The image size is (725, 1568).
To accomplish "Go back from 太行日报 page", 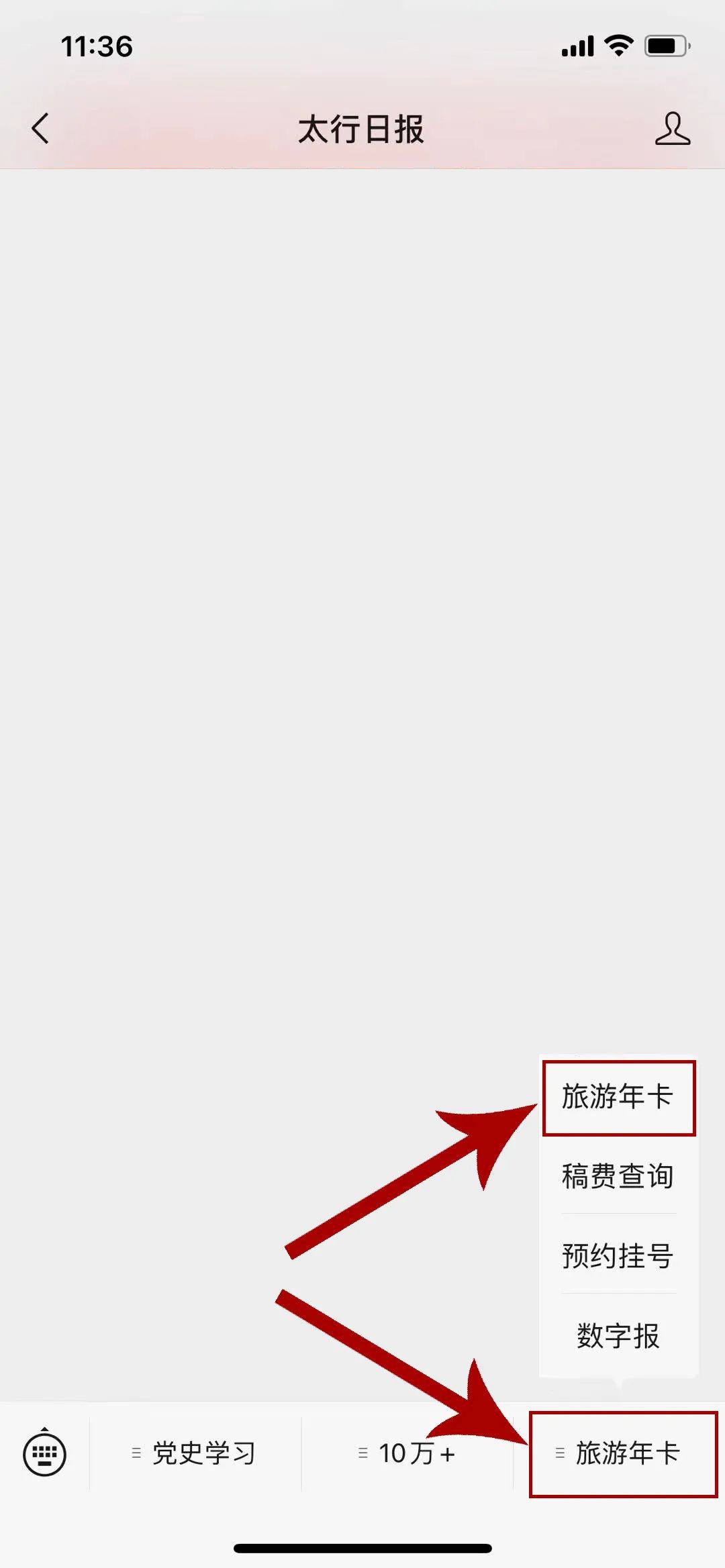I will 40,128.
